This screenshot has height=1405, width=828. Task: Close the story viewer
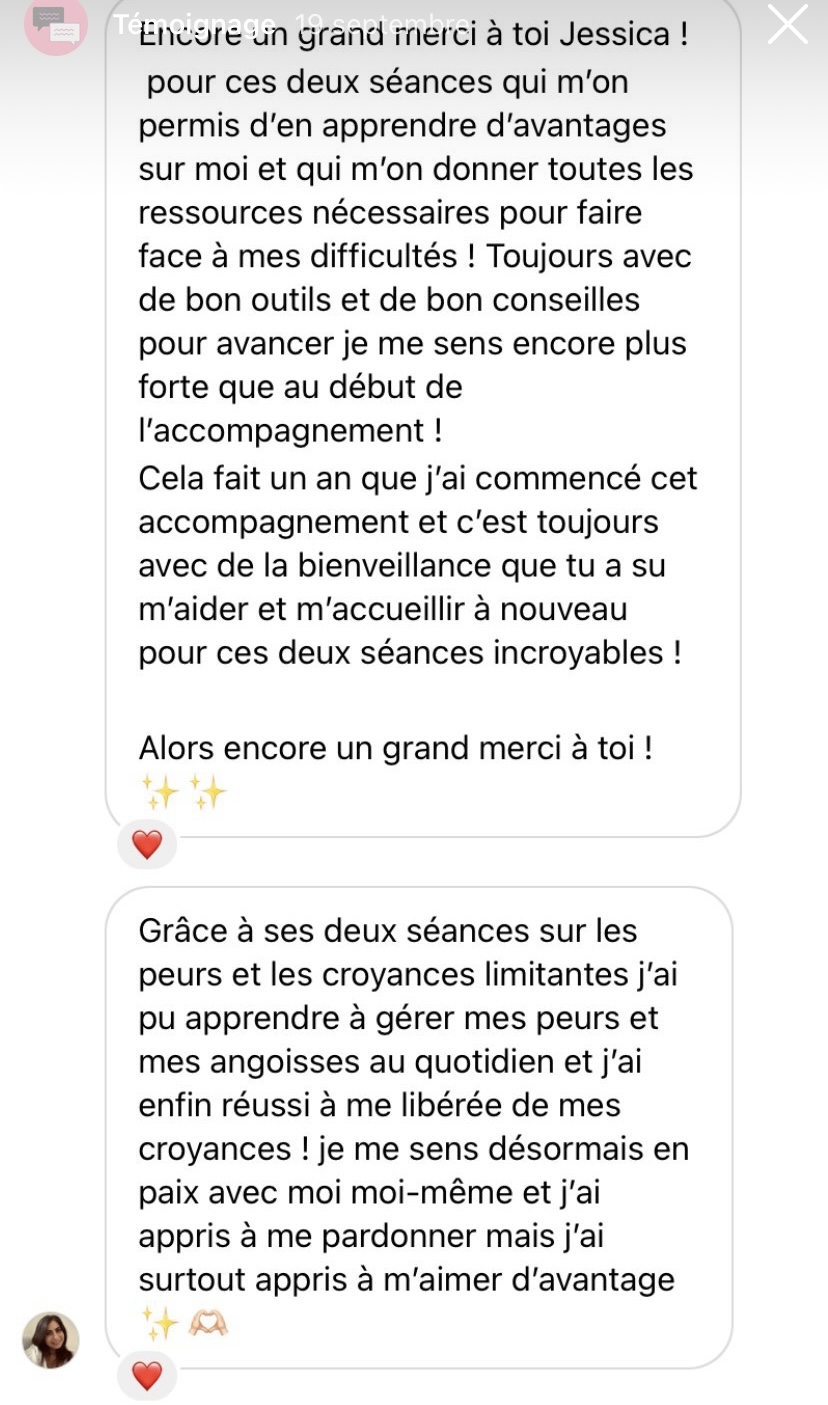point(787,25)
